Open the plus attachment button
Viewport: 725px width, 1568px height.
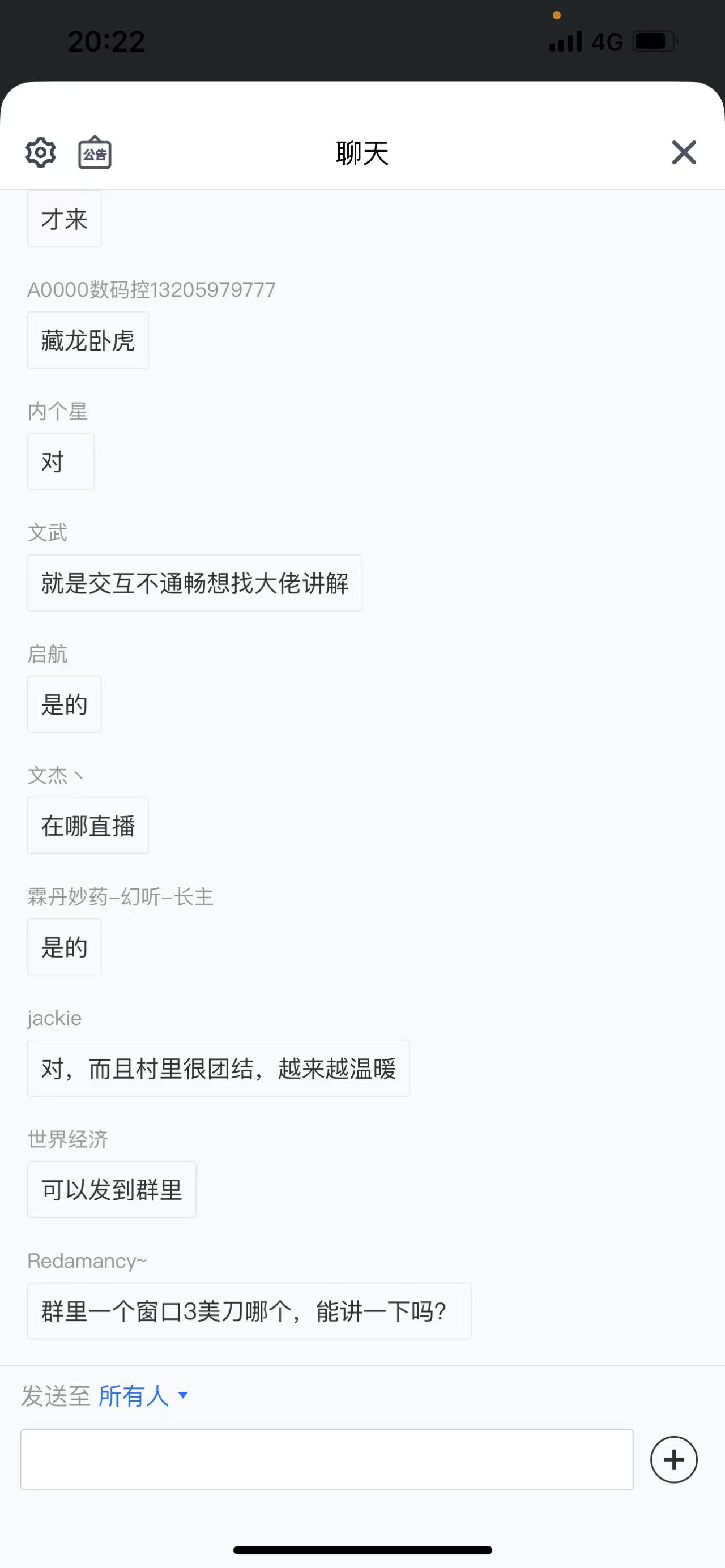[674, 1460]
